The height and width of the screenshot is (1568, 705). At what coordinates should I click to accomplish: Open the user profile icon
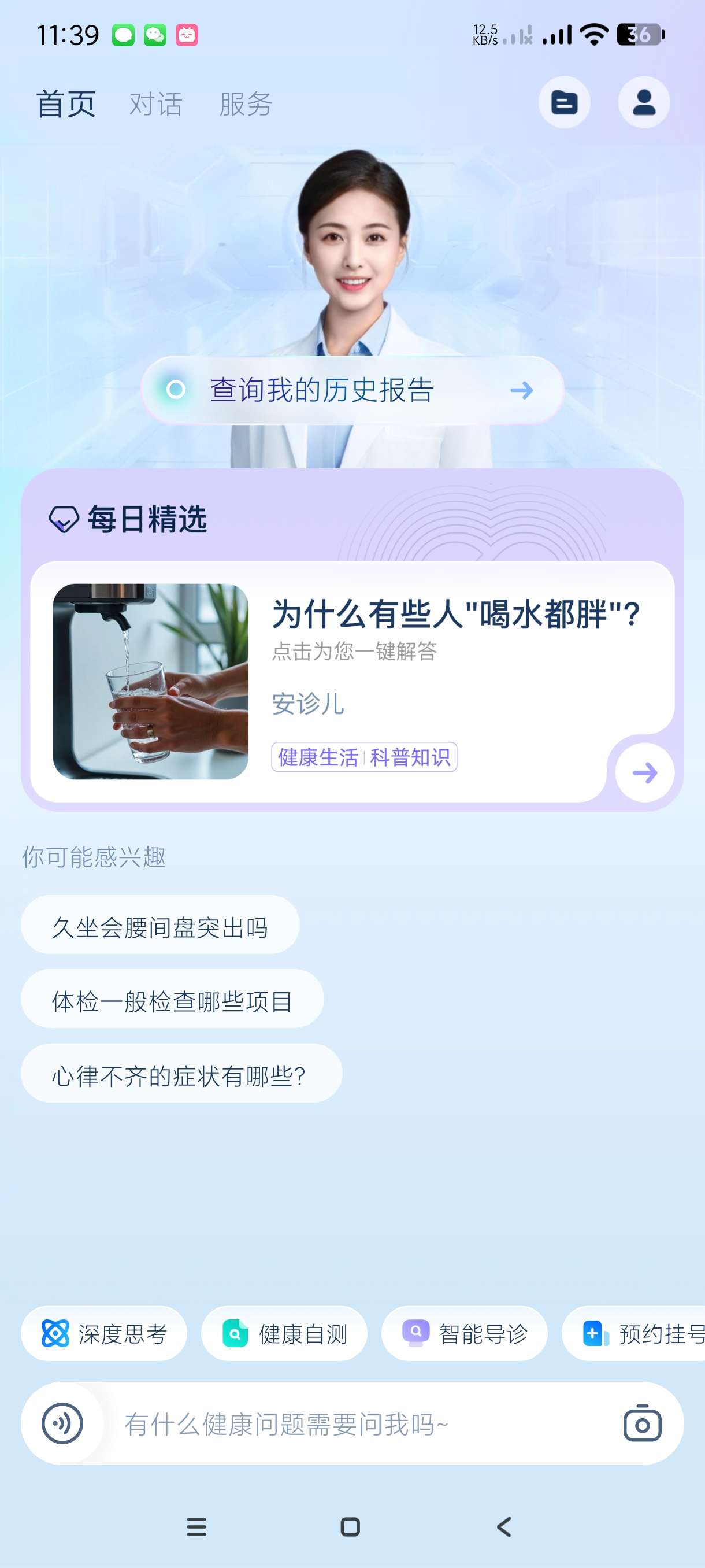click(x=644, y=102)
